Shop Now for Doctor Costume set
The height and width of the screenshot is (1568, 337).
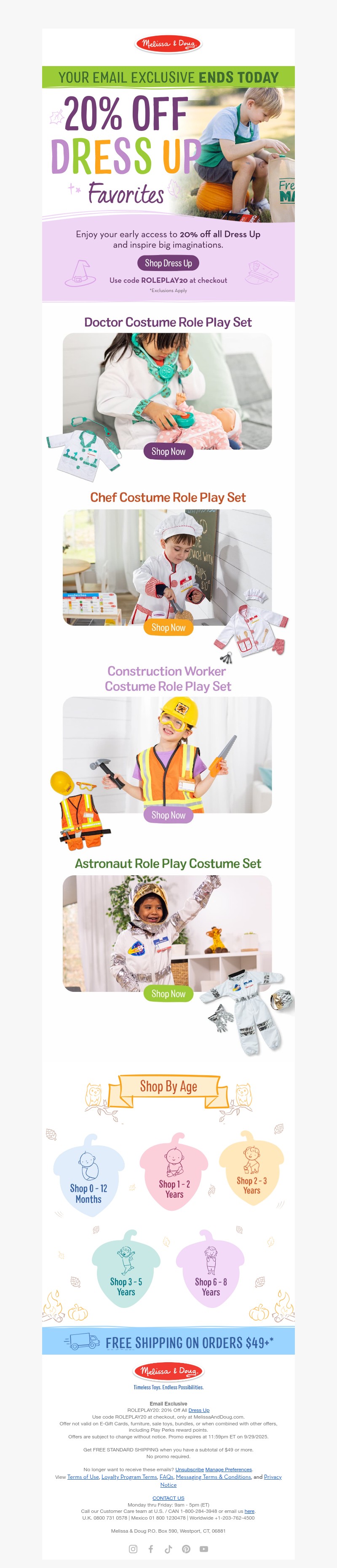point(168,452)
